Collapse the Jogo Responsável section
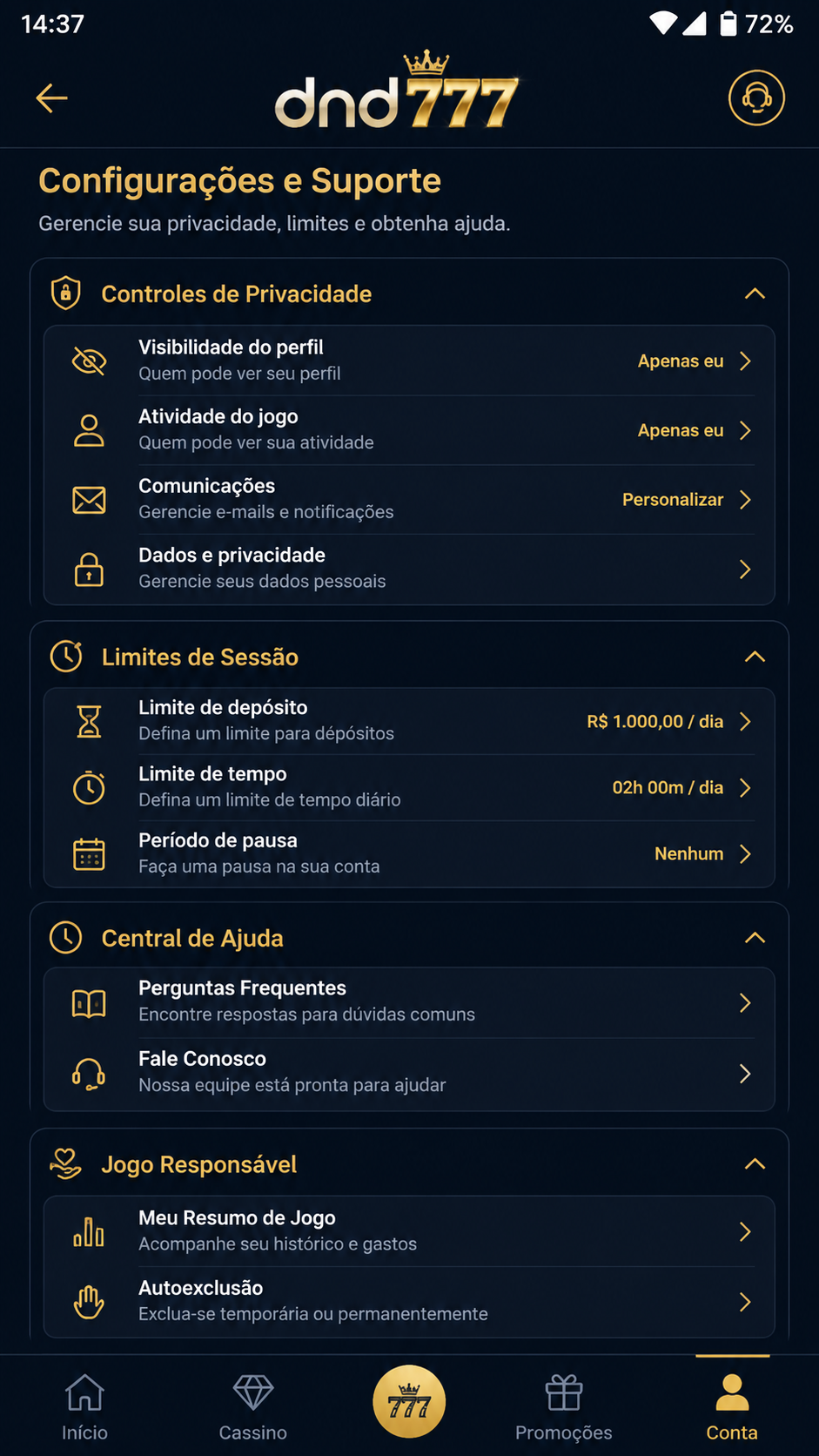This screenshot has height=1456, width=819. [755, 1164]
